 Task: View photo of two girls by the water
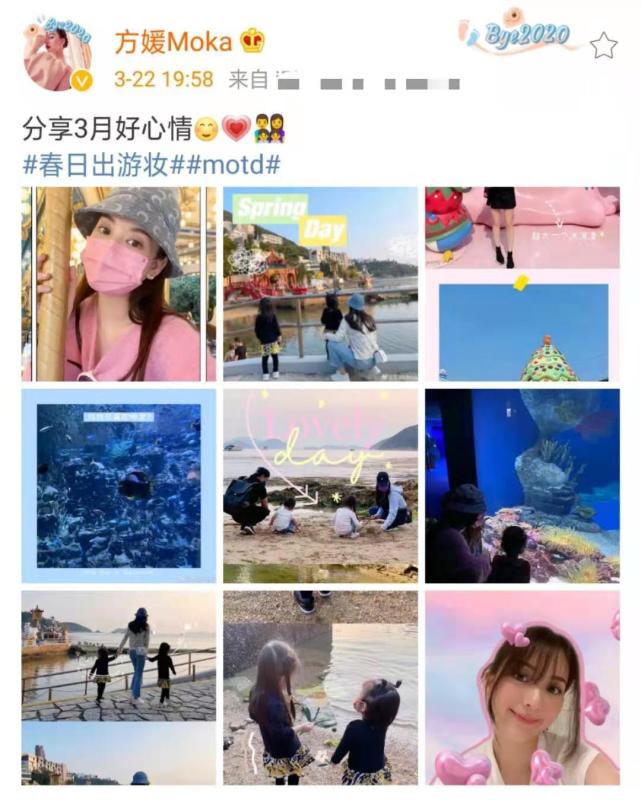320,688
